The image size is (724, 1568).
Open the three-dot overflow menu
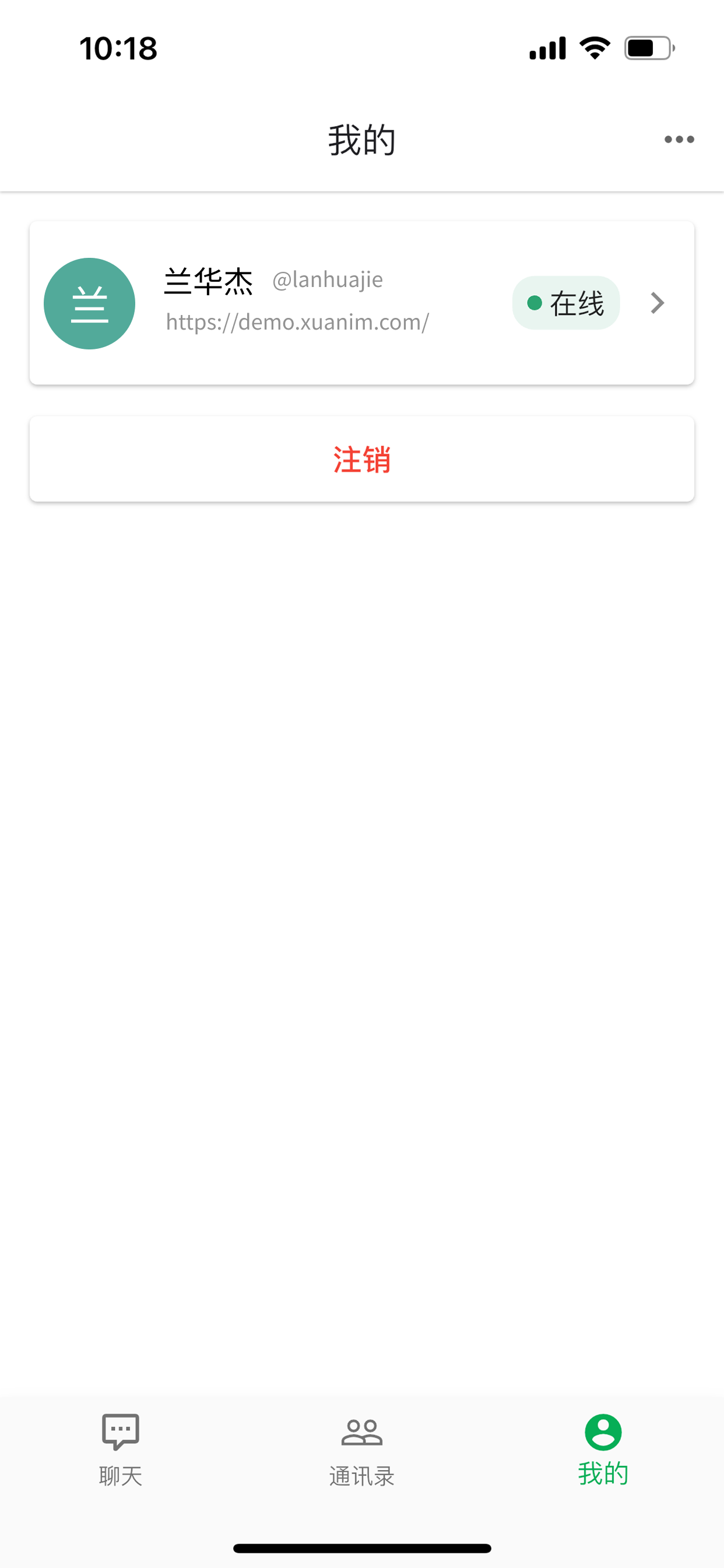click(679, 139)
